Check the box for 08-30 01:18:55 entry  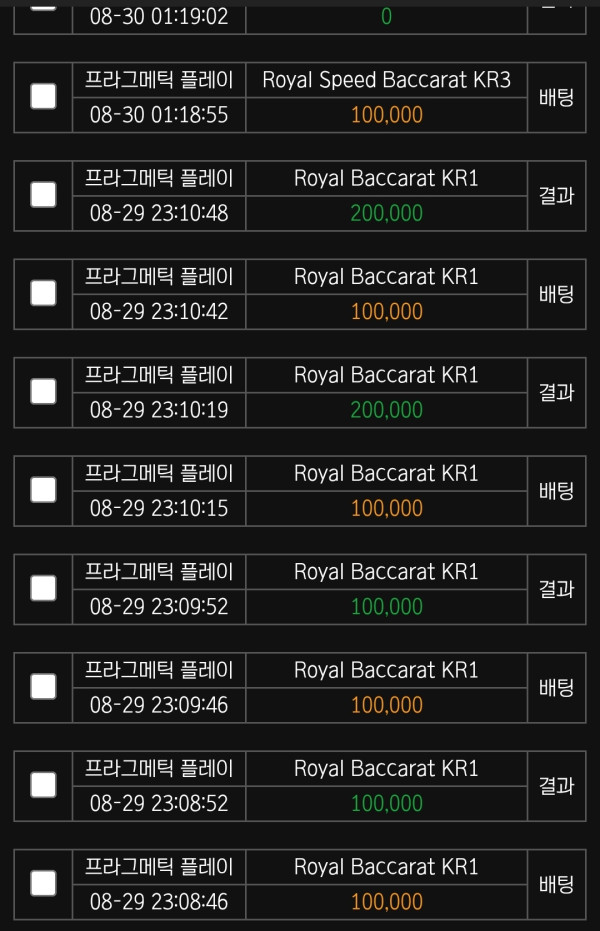pyautogui.click(x=43, y=96)
